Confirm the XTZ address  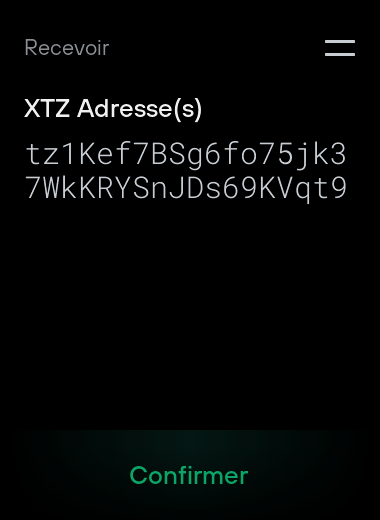pyautogui.click(x=189, y=475)
